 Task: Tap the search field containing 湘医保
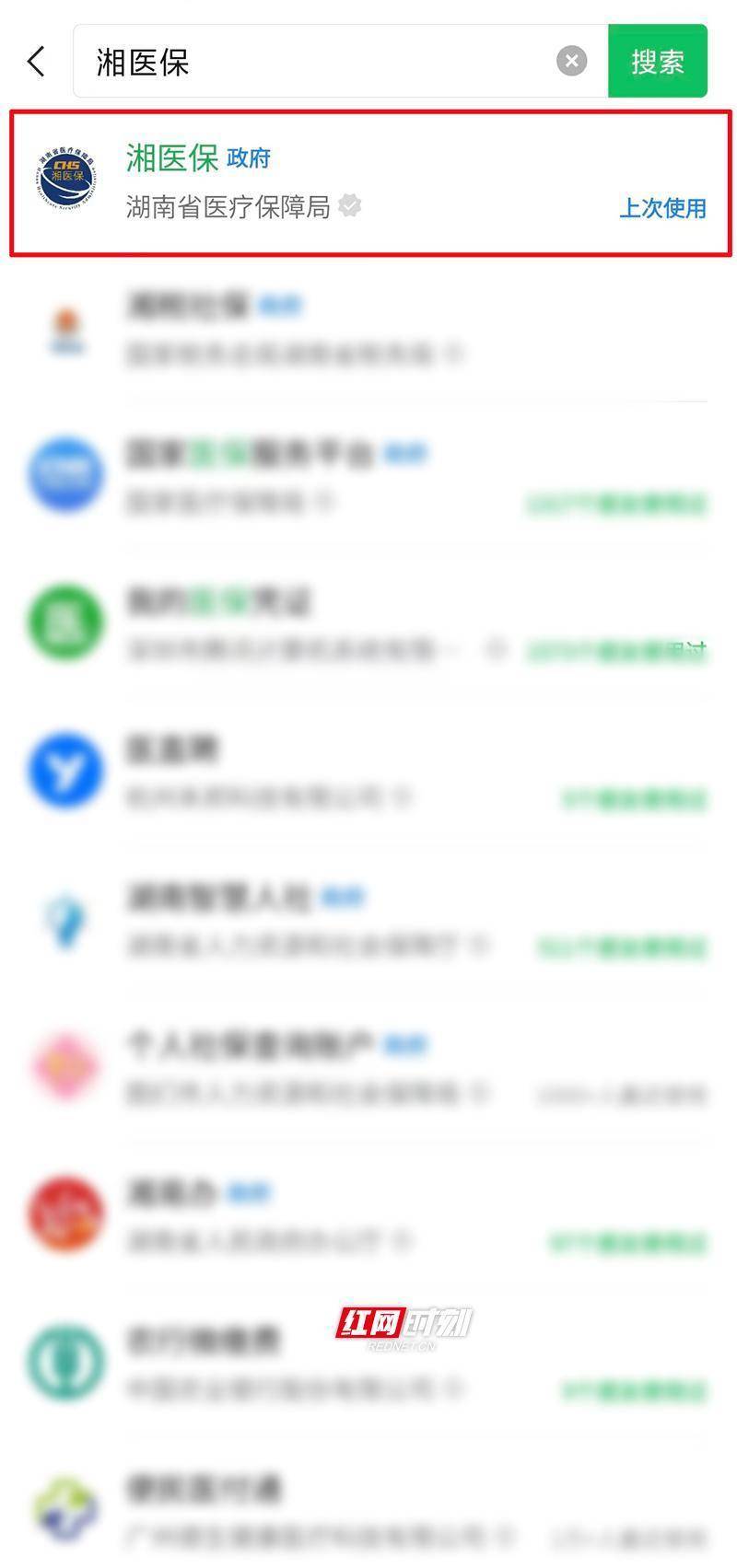point(313,62)
